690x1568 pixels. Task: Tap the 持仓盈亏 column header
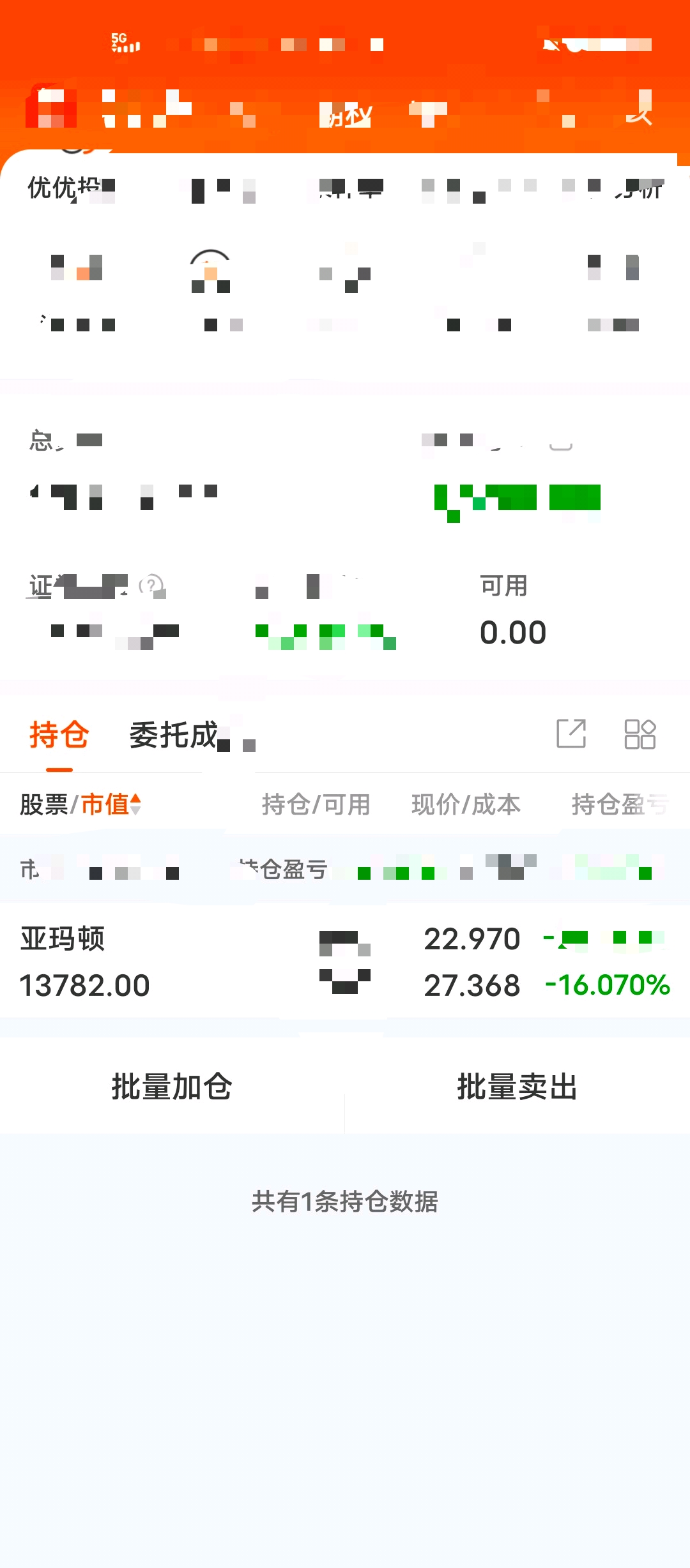coord(620,804)
